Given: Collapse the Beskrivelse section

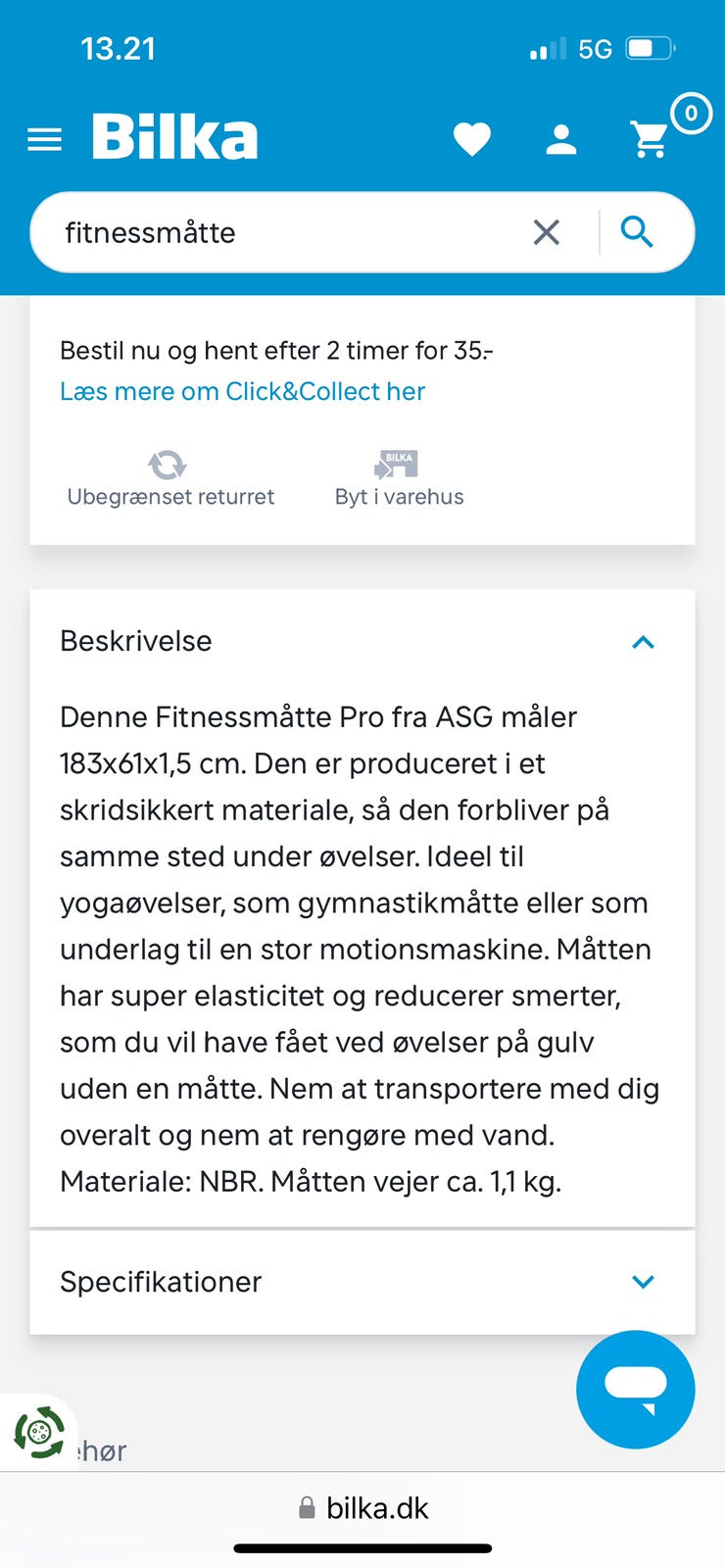Looking at the screenshot, I should 362,641.
